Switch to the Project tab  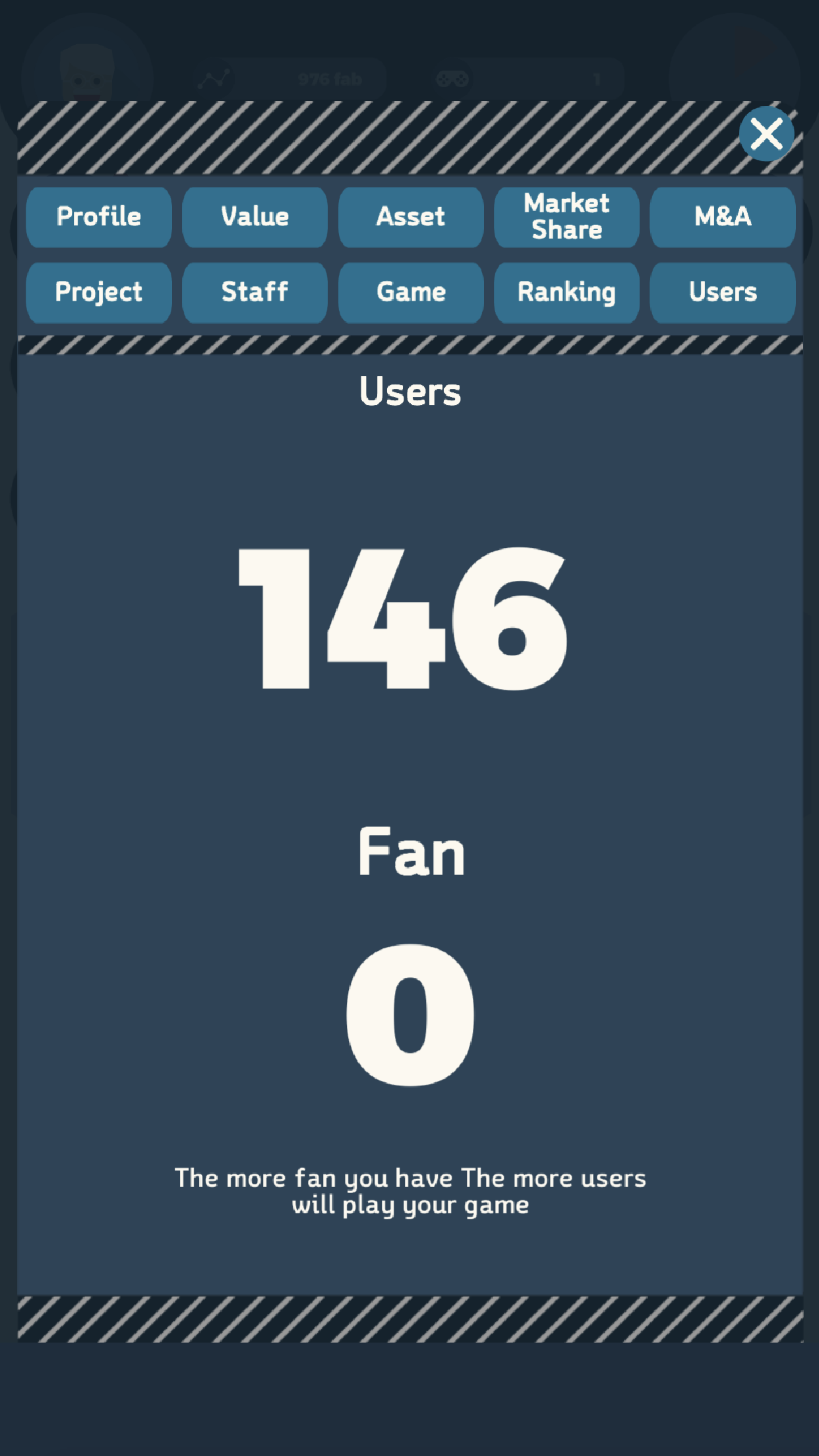click(99, 292)
